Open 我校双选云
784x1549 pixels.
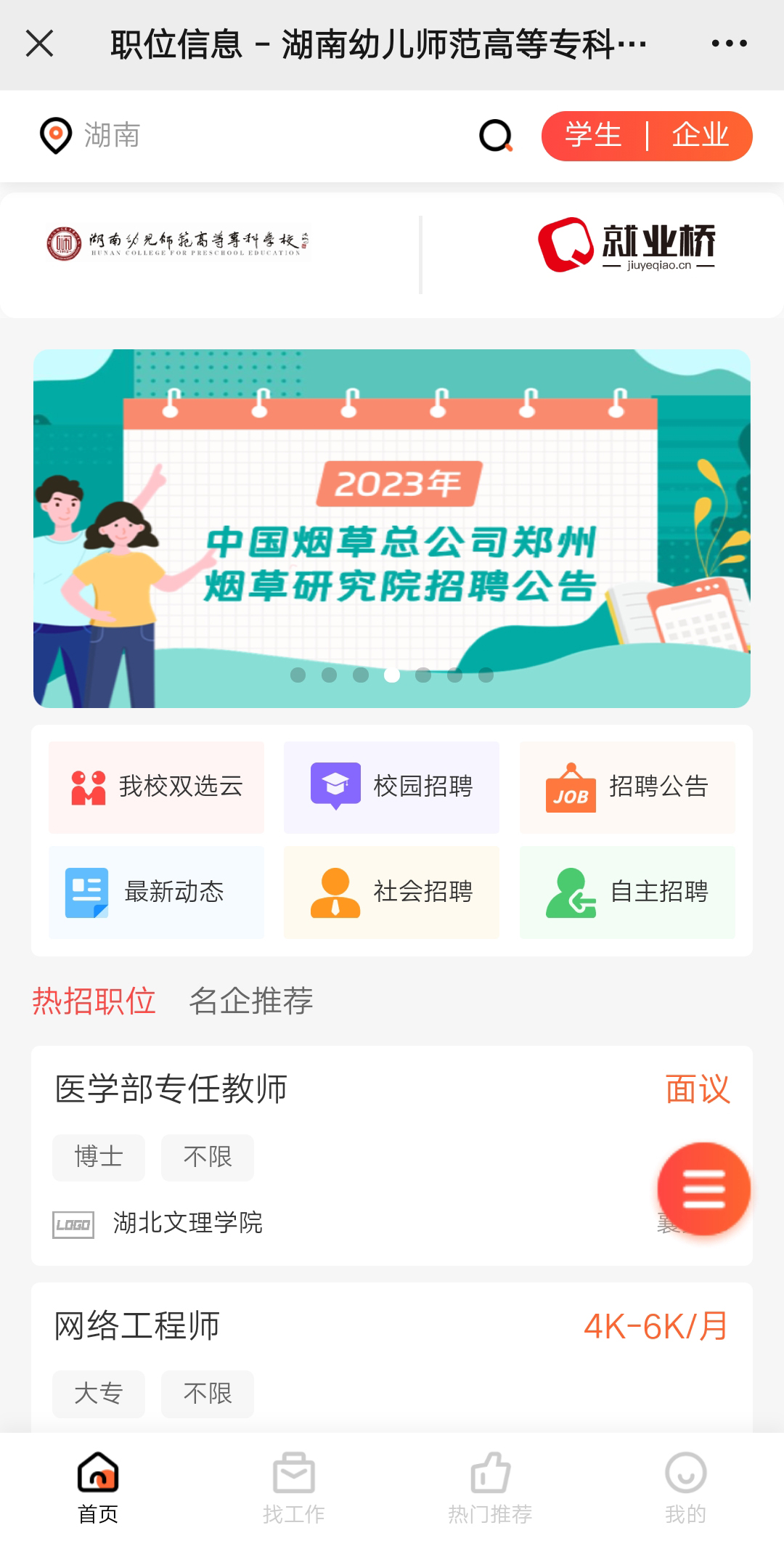point(156,786)
